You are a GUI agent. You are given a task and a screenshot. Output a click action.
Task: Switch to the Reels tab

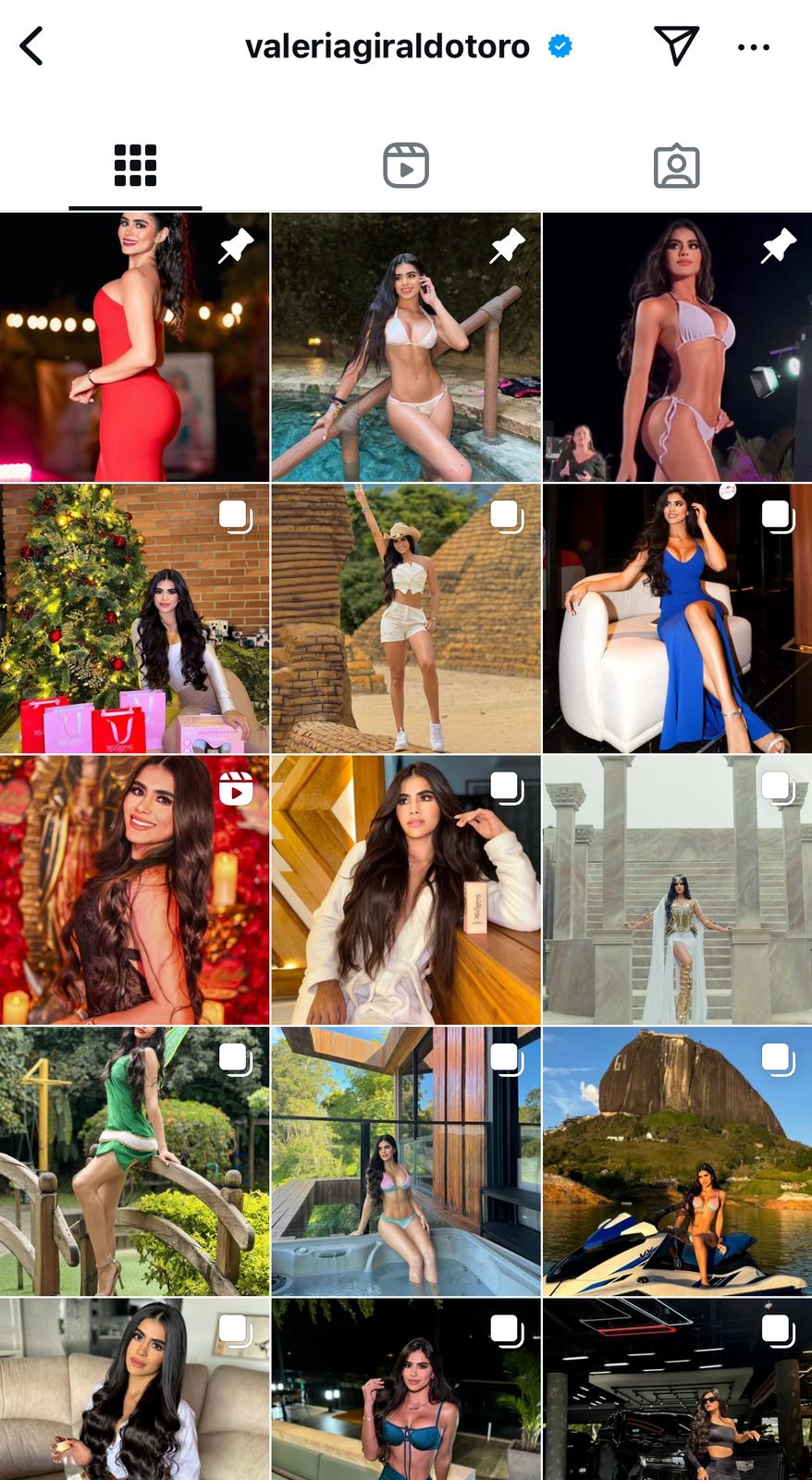click(406, 166)
